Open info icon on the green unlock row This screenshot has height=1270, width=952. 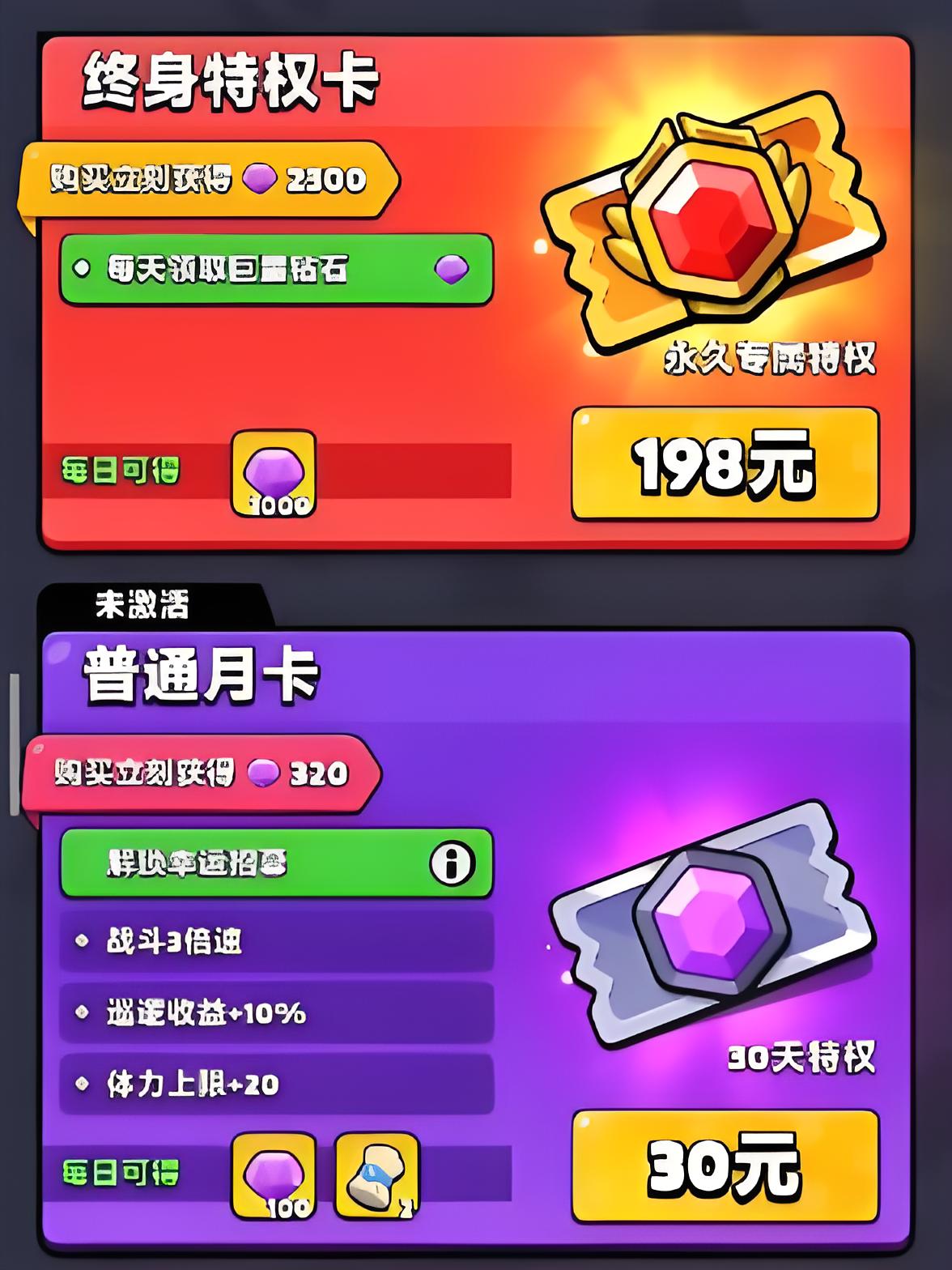pyautogui.click(x=451, y=863)
